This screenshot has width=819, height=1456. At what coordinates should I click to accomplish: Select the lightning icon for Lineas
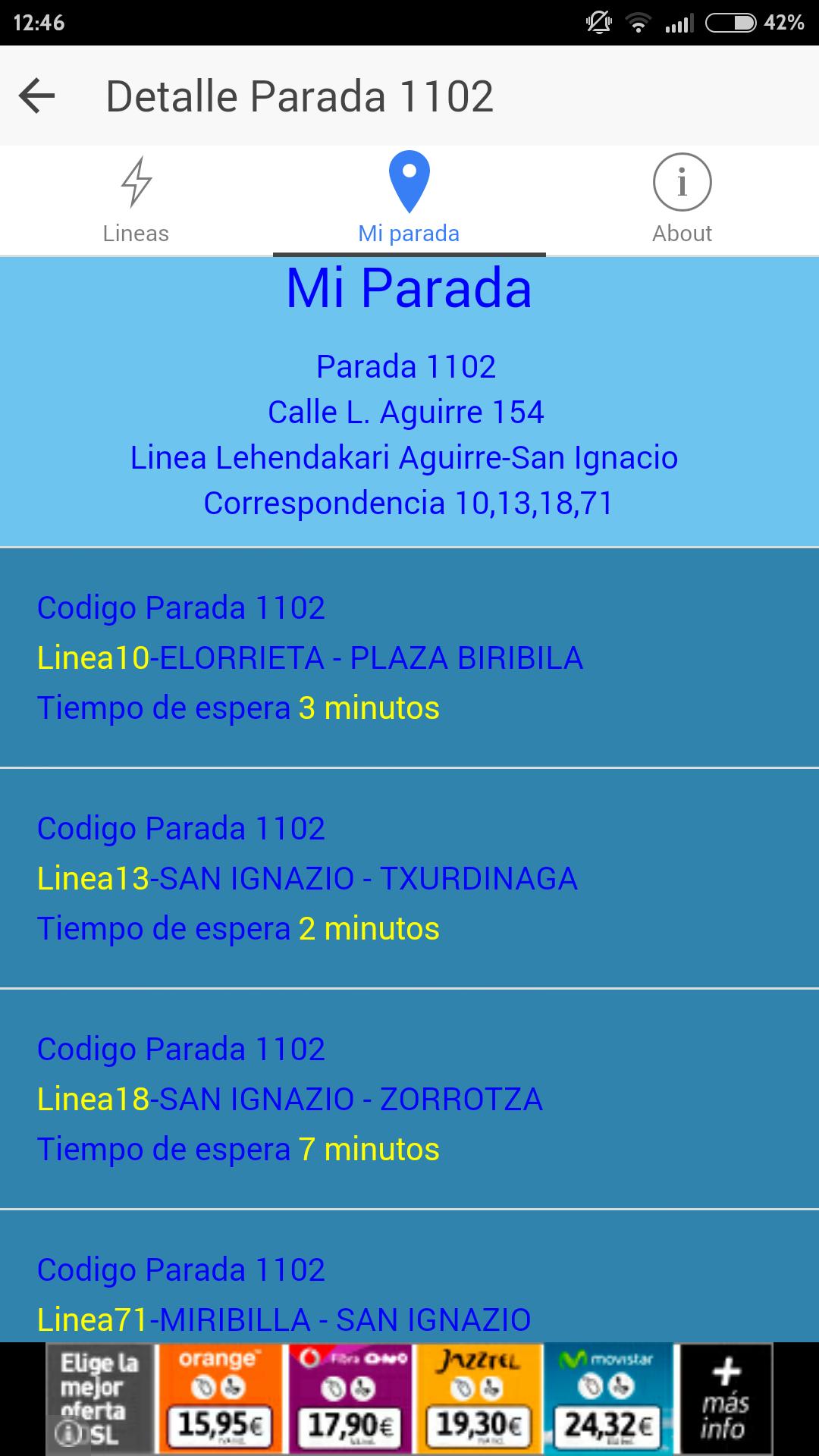(x=136, y=182)
